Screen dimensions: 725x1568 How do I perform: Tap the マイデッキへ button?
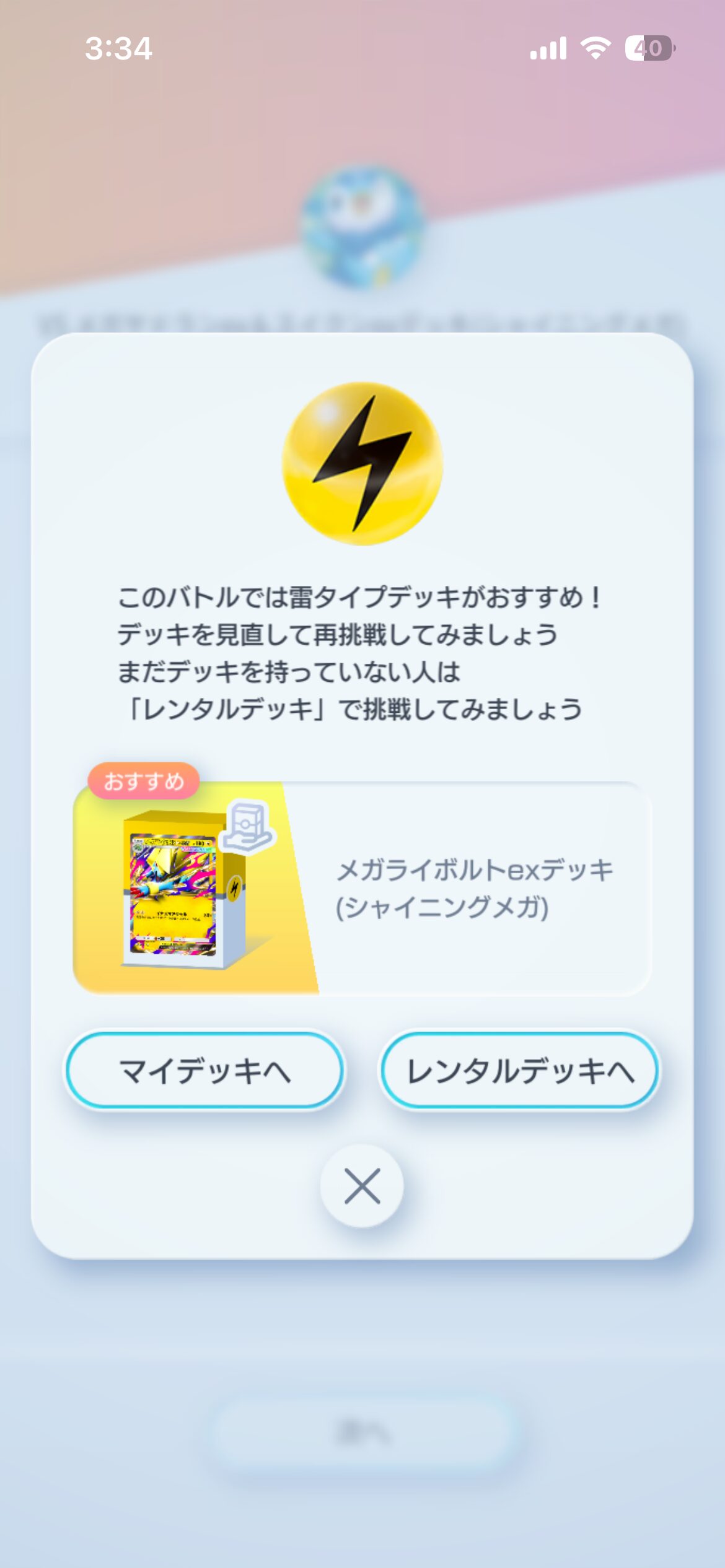204,1071
